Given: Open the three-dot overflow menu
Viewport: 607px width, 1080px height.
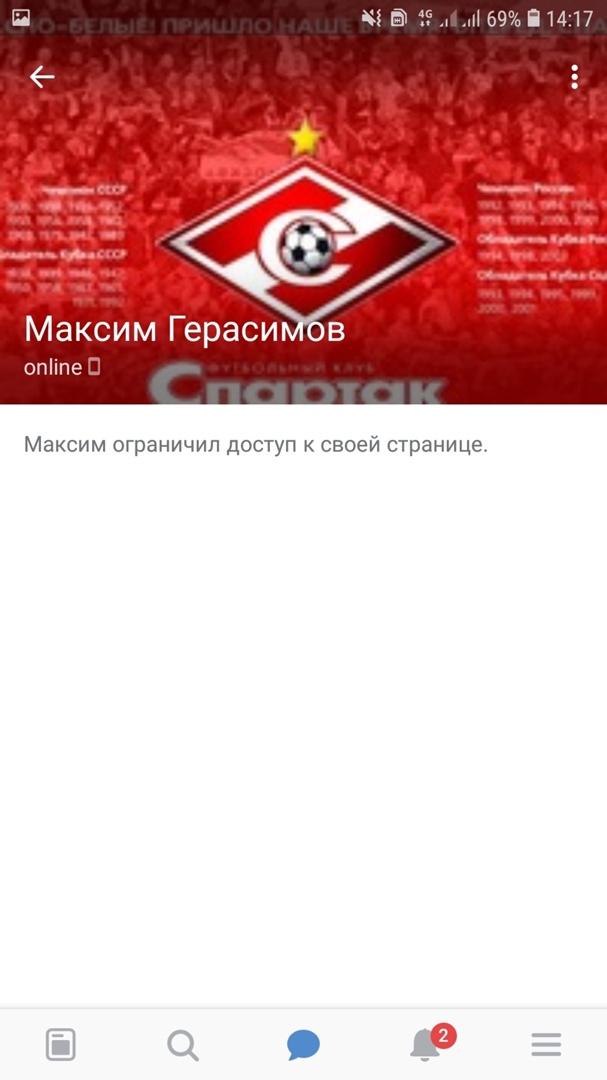Looking at the screenshot, I should tap(574, 77).
